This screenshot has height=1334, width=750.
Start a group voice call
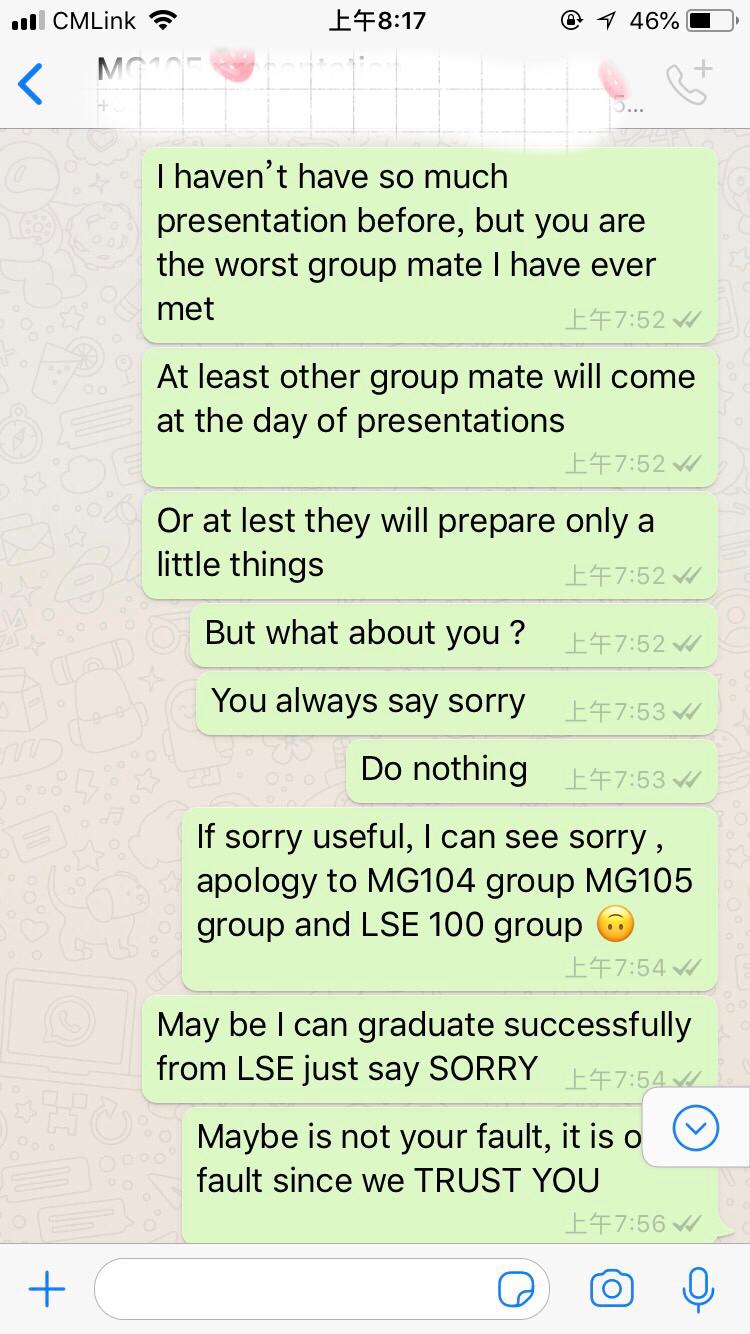click(x=690, y=83)
